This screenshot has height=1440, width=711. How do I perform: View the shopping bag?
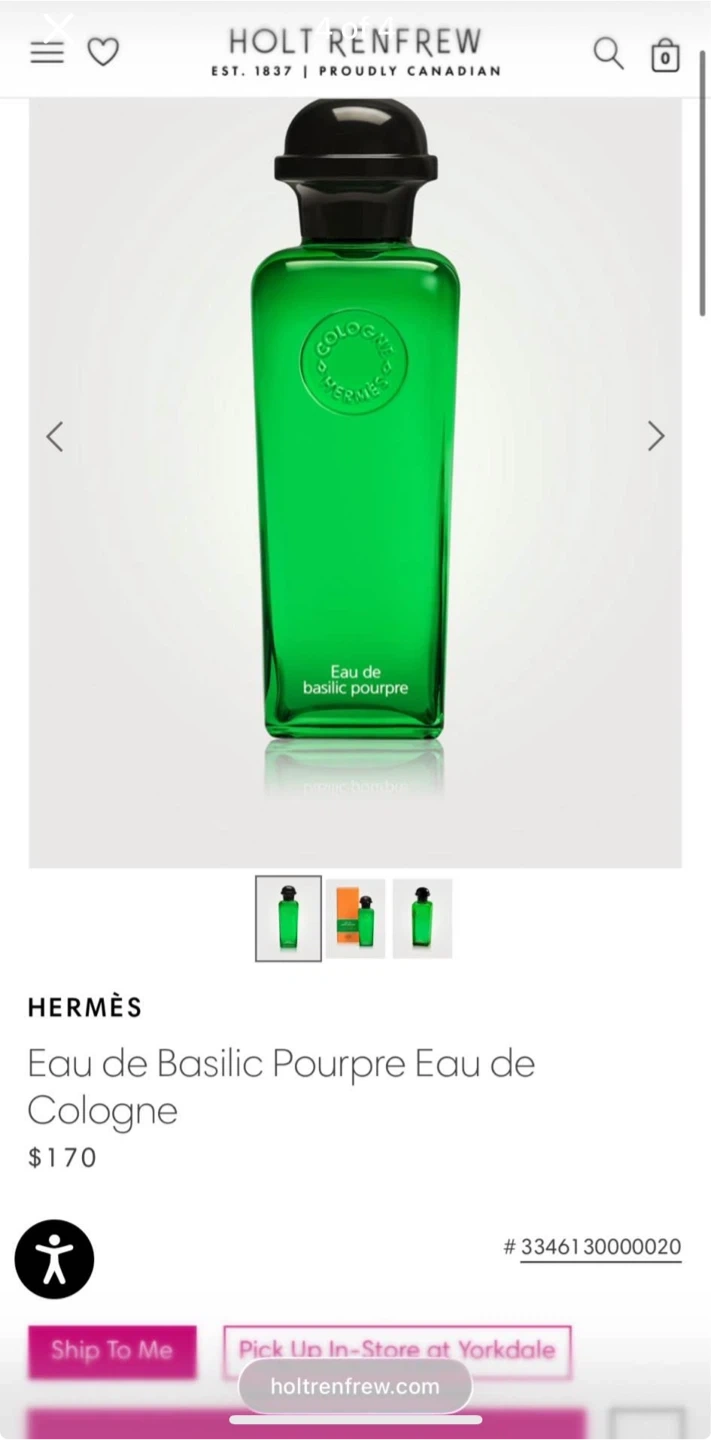coord(665,54)
